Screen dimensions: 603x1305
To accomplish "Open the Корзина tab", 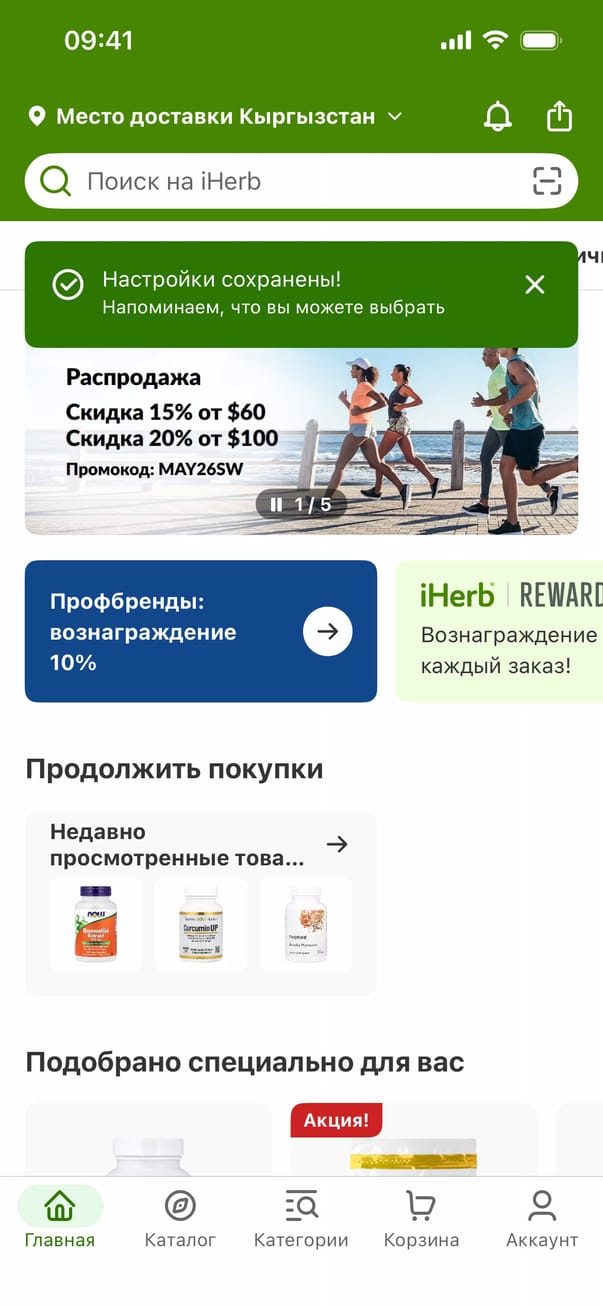I will [x=421, y=1218].
